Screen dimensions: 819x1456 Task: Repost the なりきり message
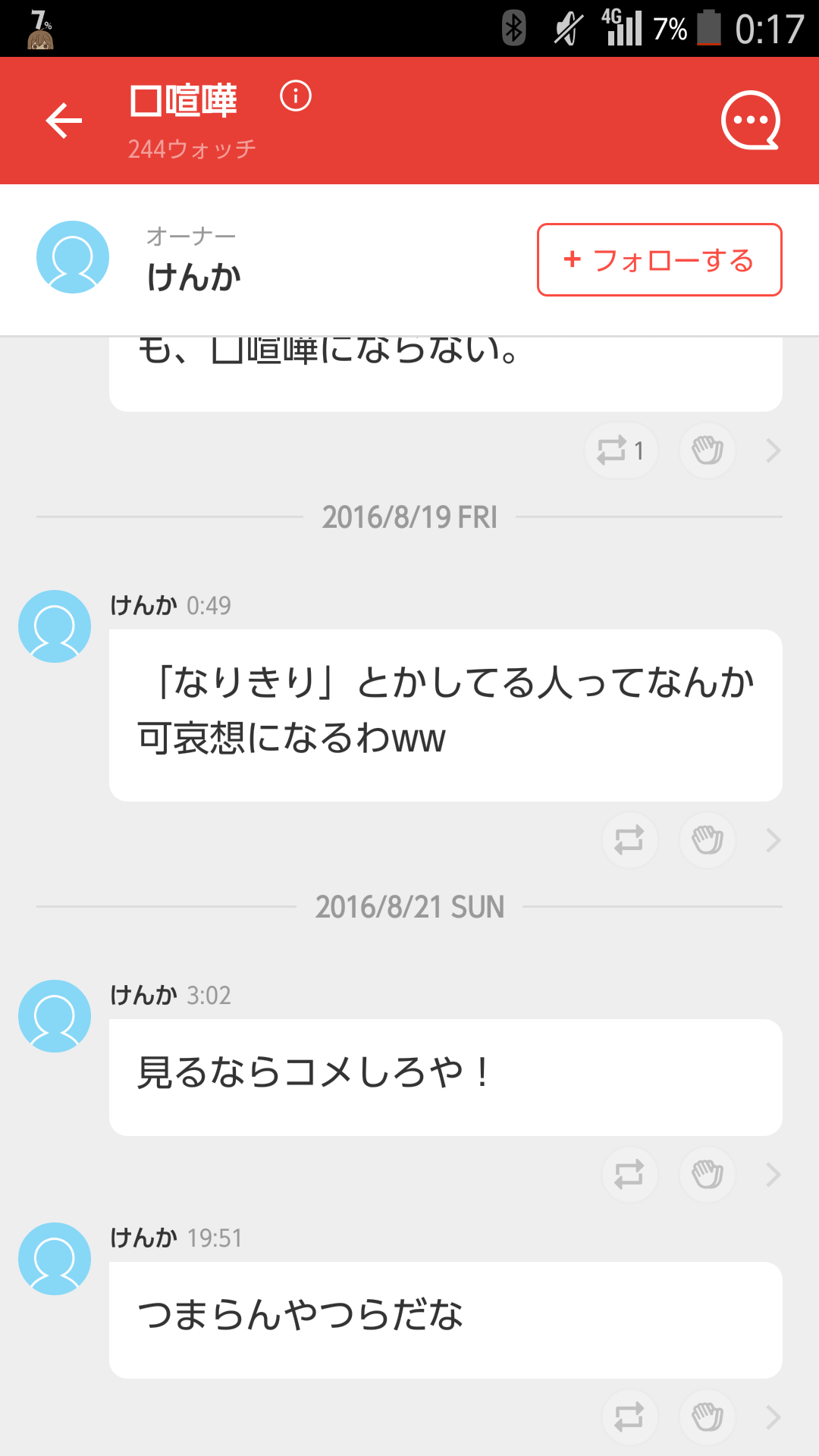coord(630,840)
